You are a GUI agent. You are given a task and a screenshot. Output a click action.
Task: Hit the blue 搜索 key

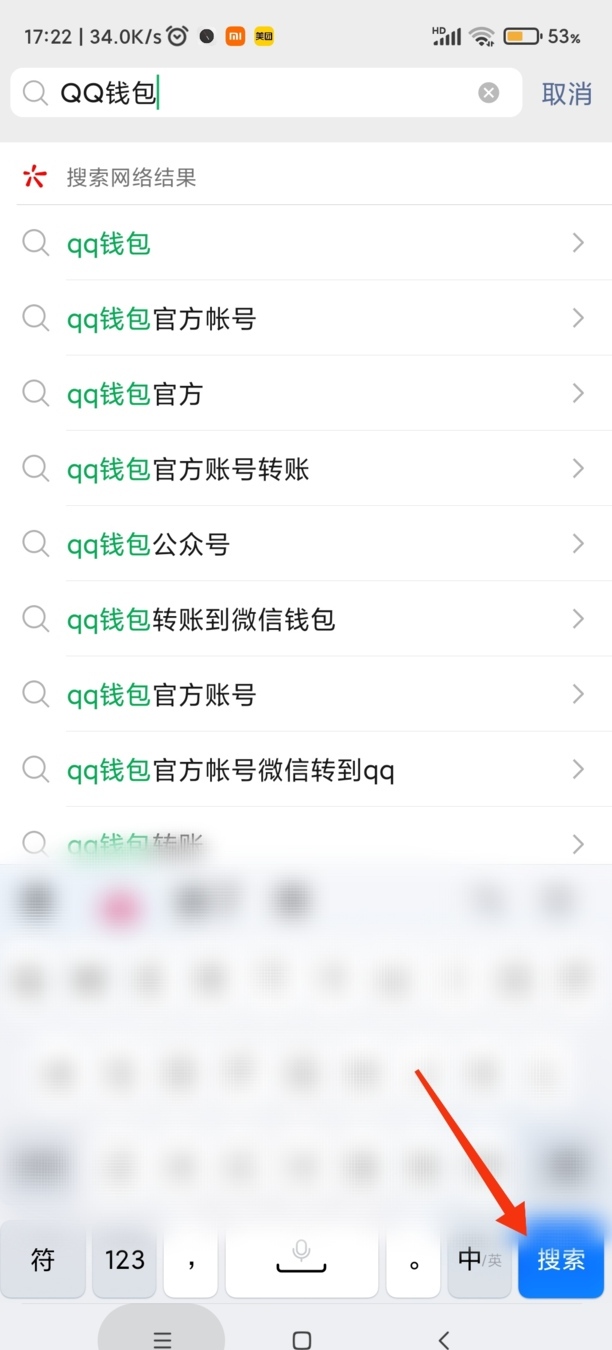tap(561, 1260)
